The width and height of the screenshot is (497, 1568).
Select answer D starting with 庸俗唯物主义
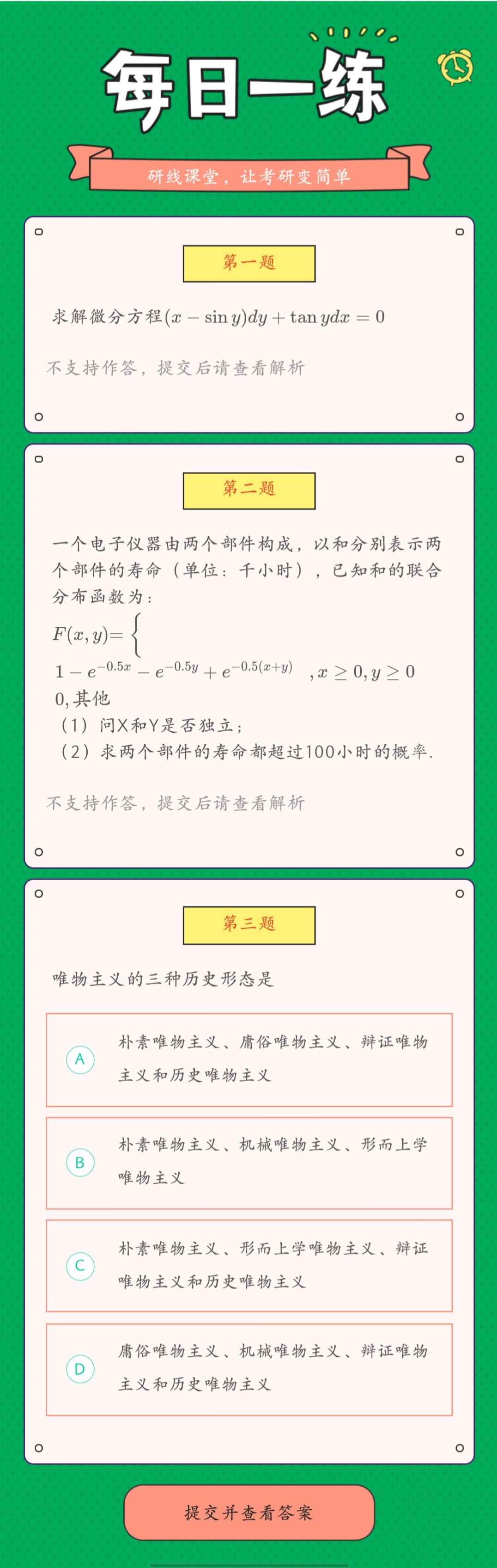(249, 1369)
